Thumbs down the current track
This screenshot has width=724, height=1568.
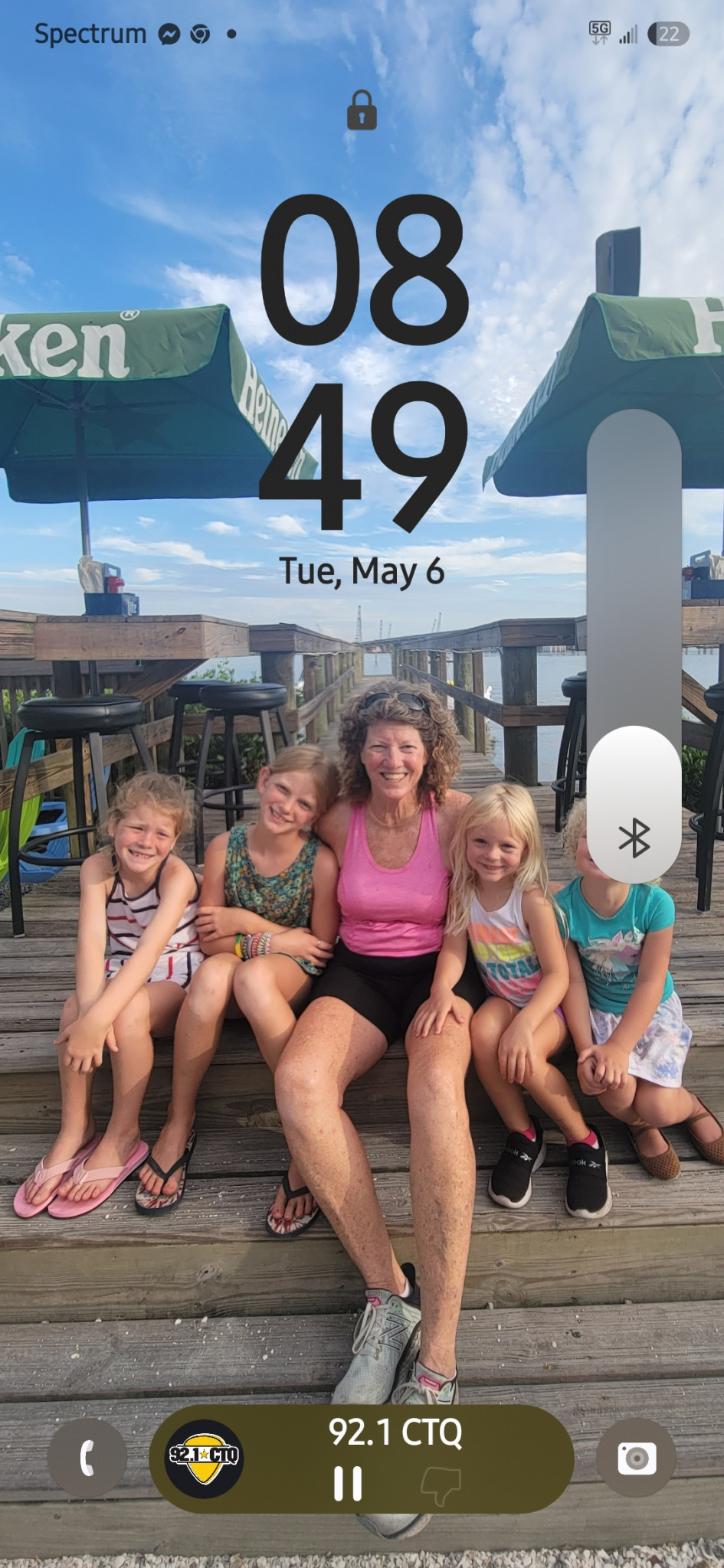pos(441,1485)
